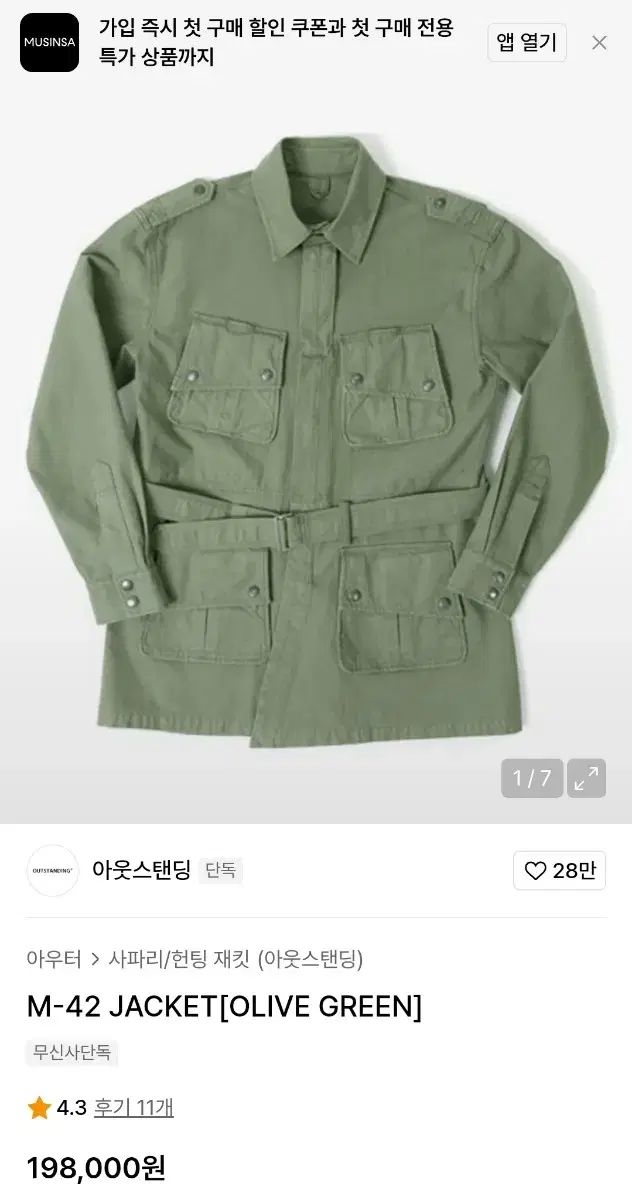The image size is (632, 1200).
Task: Dismiss the Musinsa app promotion banner
Action: coord(599,43)
